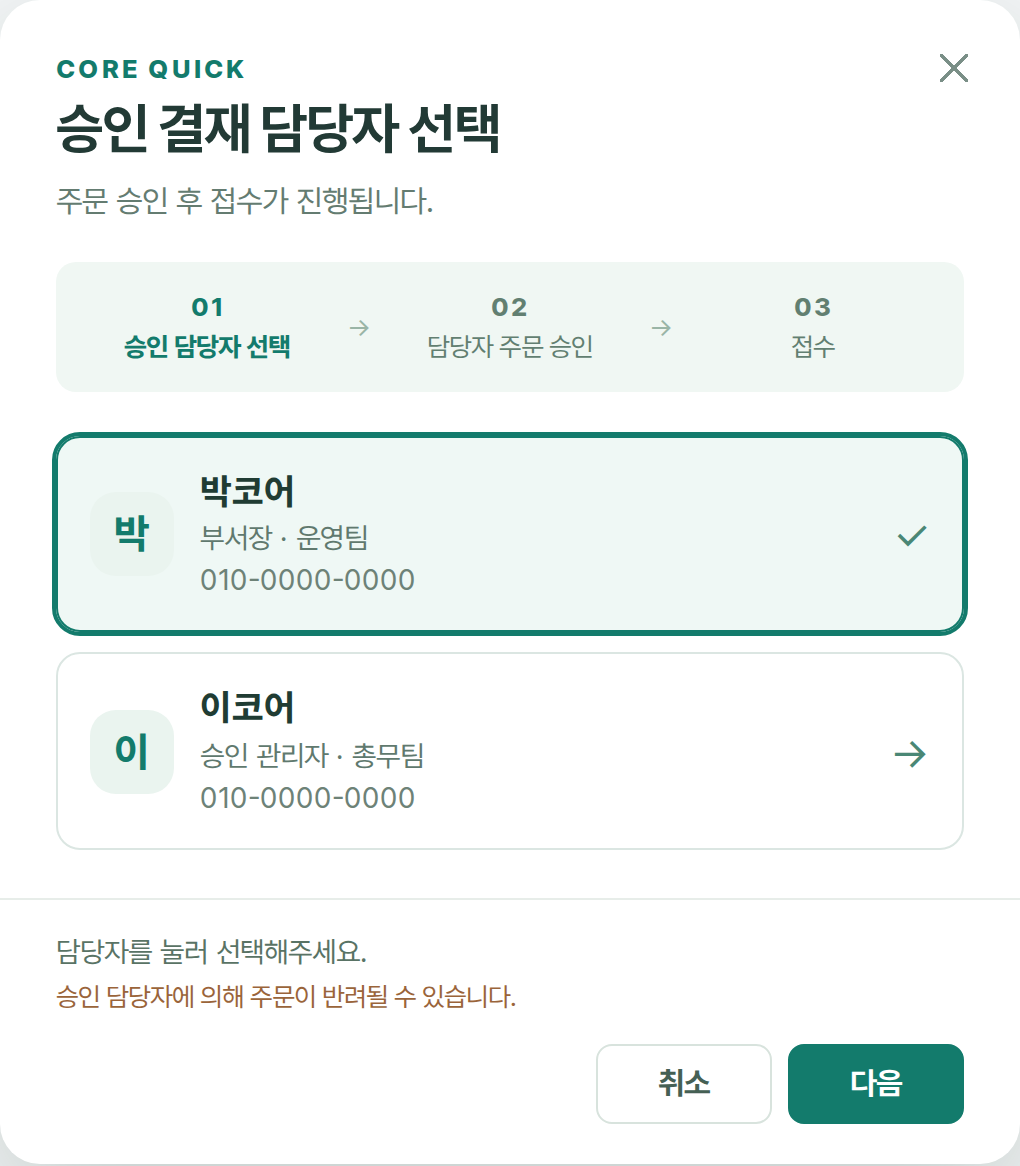Close the approver selection dialog
Viewport: 1020px width, 1166px height.
point(953,68)
